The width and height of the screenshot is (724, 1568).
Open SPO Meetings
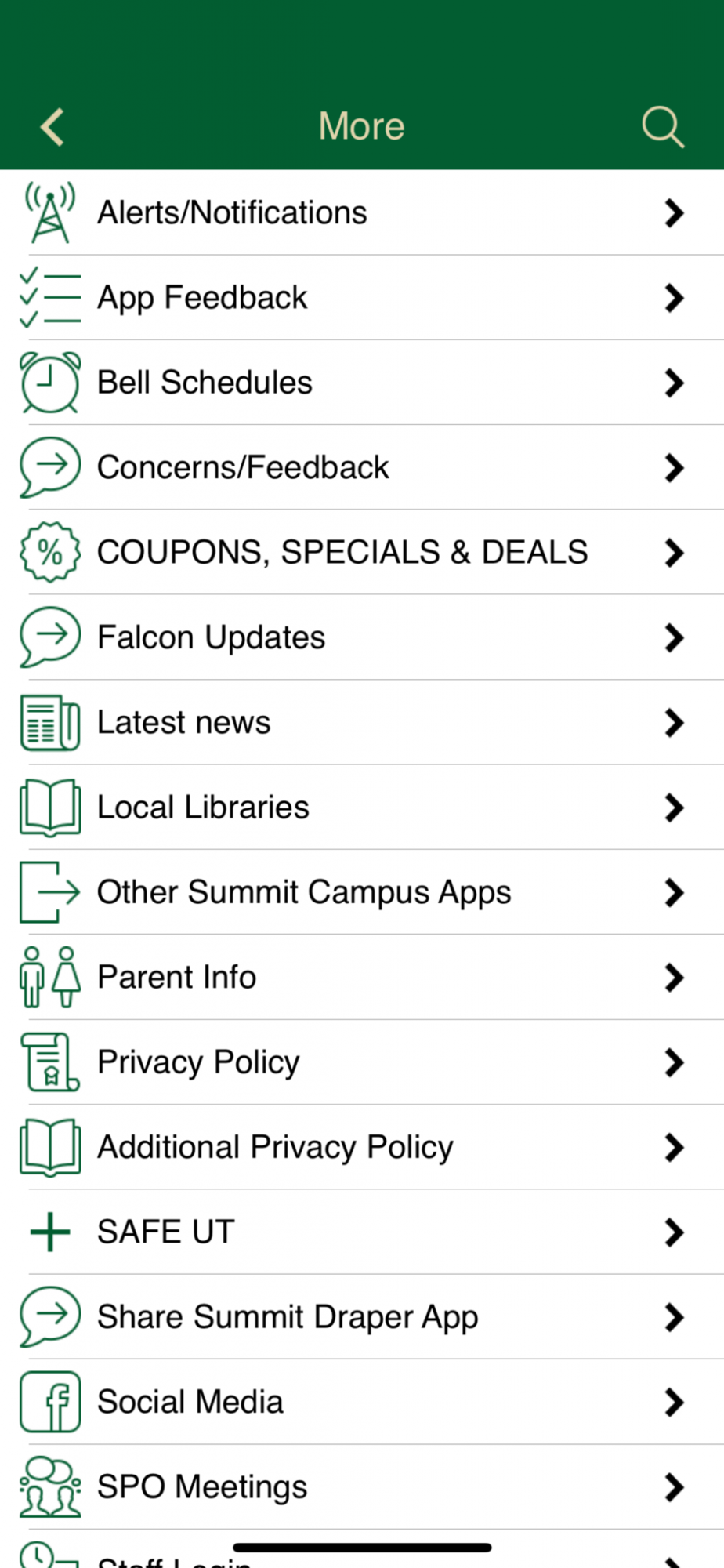pos(362,1486)
